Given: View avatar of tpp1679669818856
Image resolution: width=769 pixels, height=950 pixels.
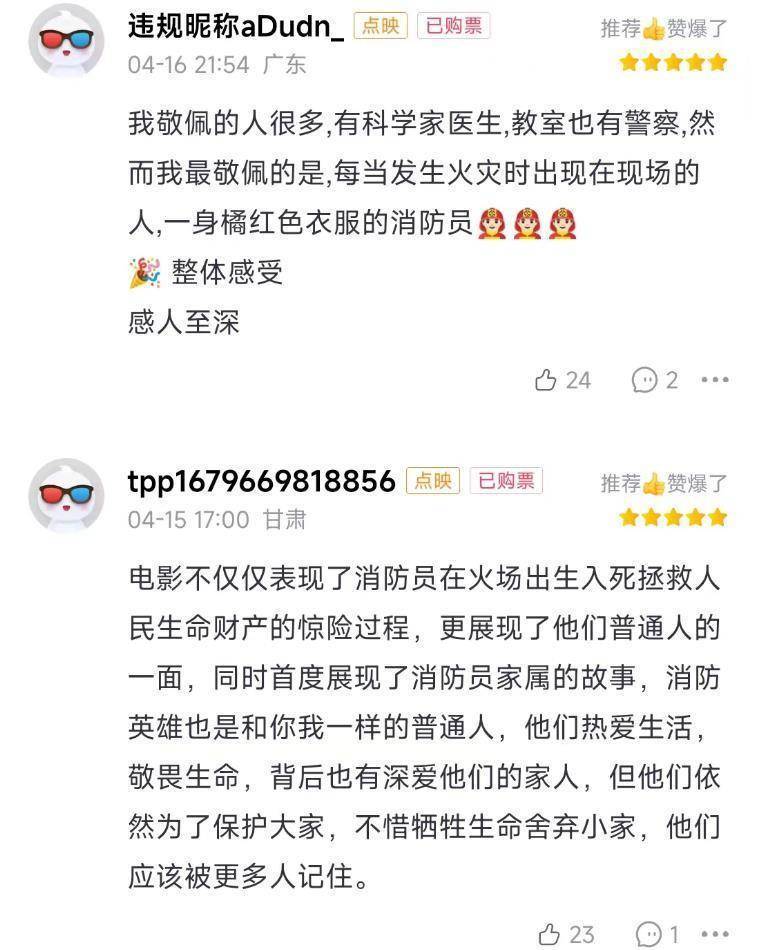Looking at the screenshot, I should click(x=66, y=495).
